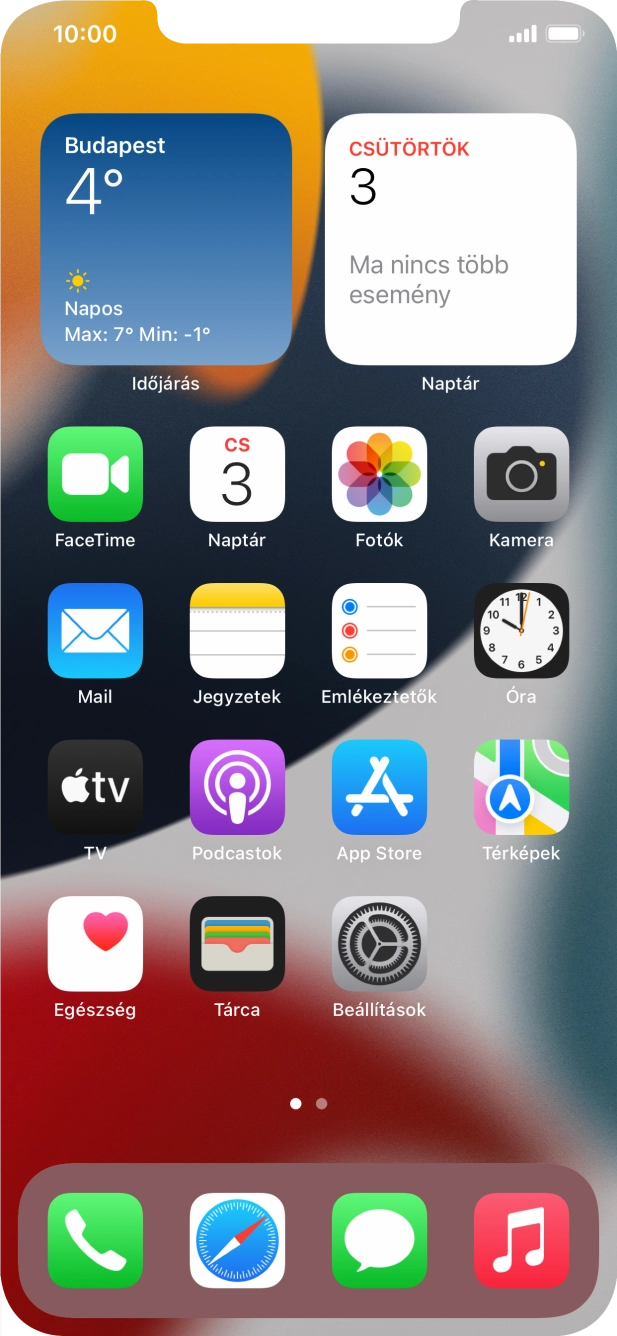
Task: Open the Music app in the dock
Action: point(521,1240)
